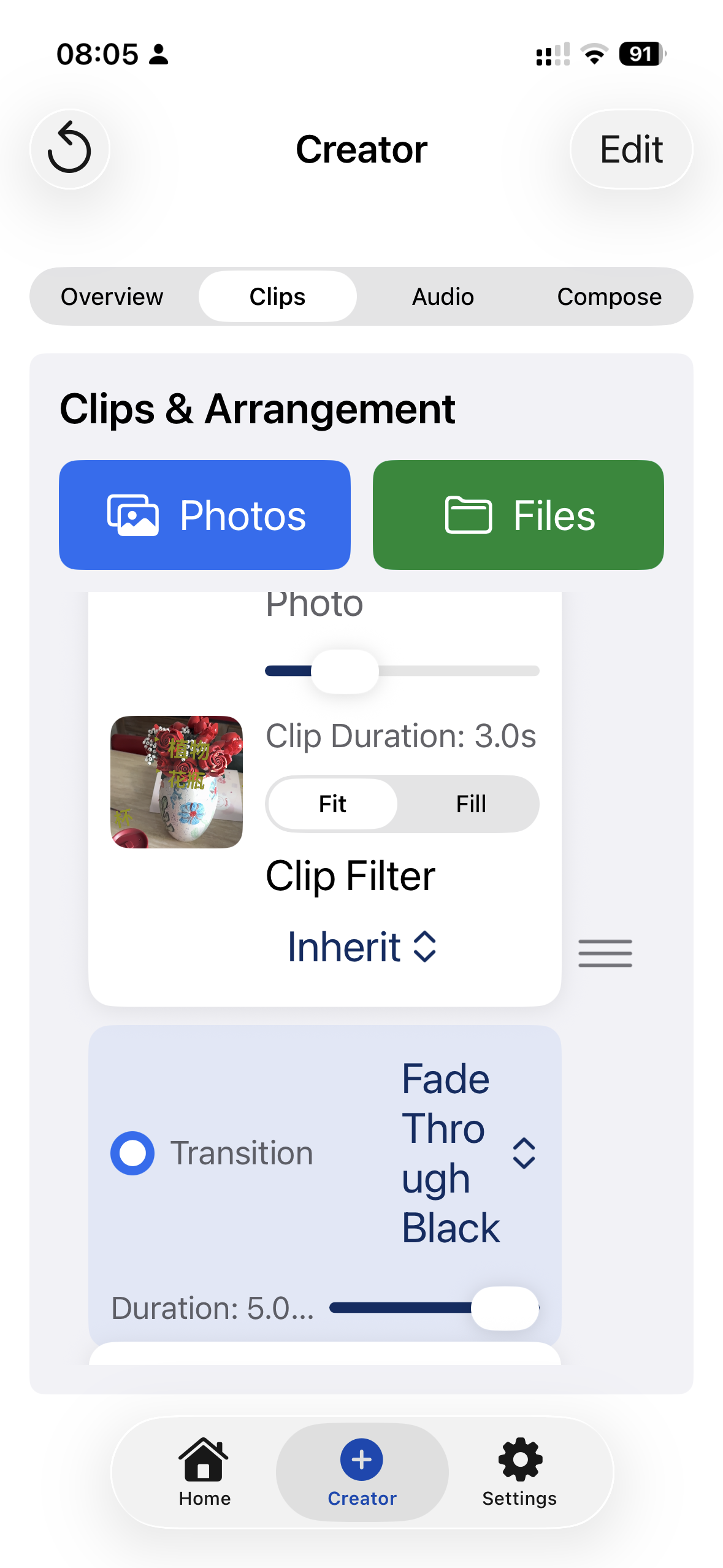Open the Creator tab in bottom bar
The height and width of the screenshot is (1568, 723).
pyautogui.click(x=362, y=1471)
